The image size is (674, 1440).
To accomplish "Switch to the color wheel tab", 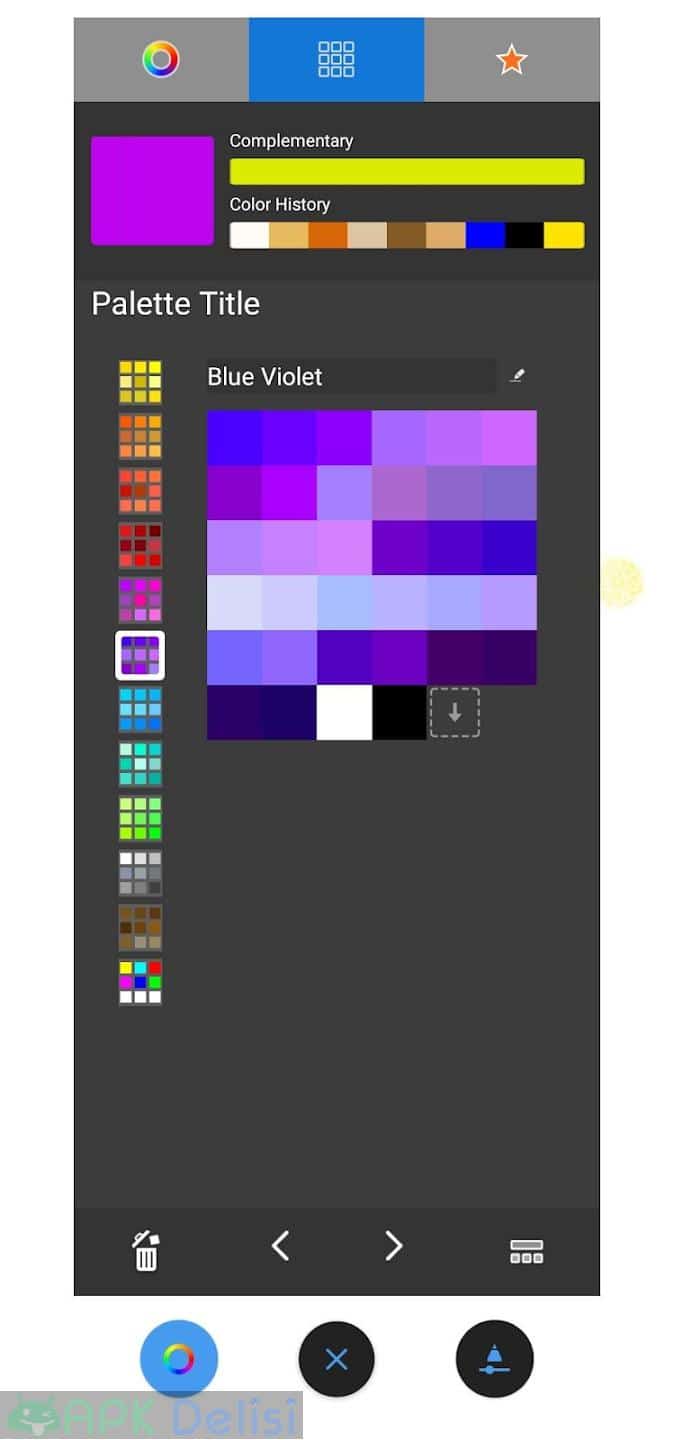I will (160, 60).
